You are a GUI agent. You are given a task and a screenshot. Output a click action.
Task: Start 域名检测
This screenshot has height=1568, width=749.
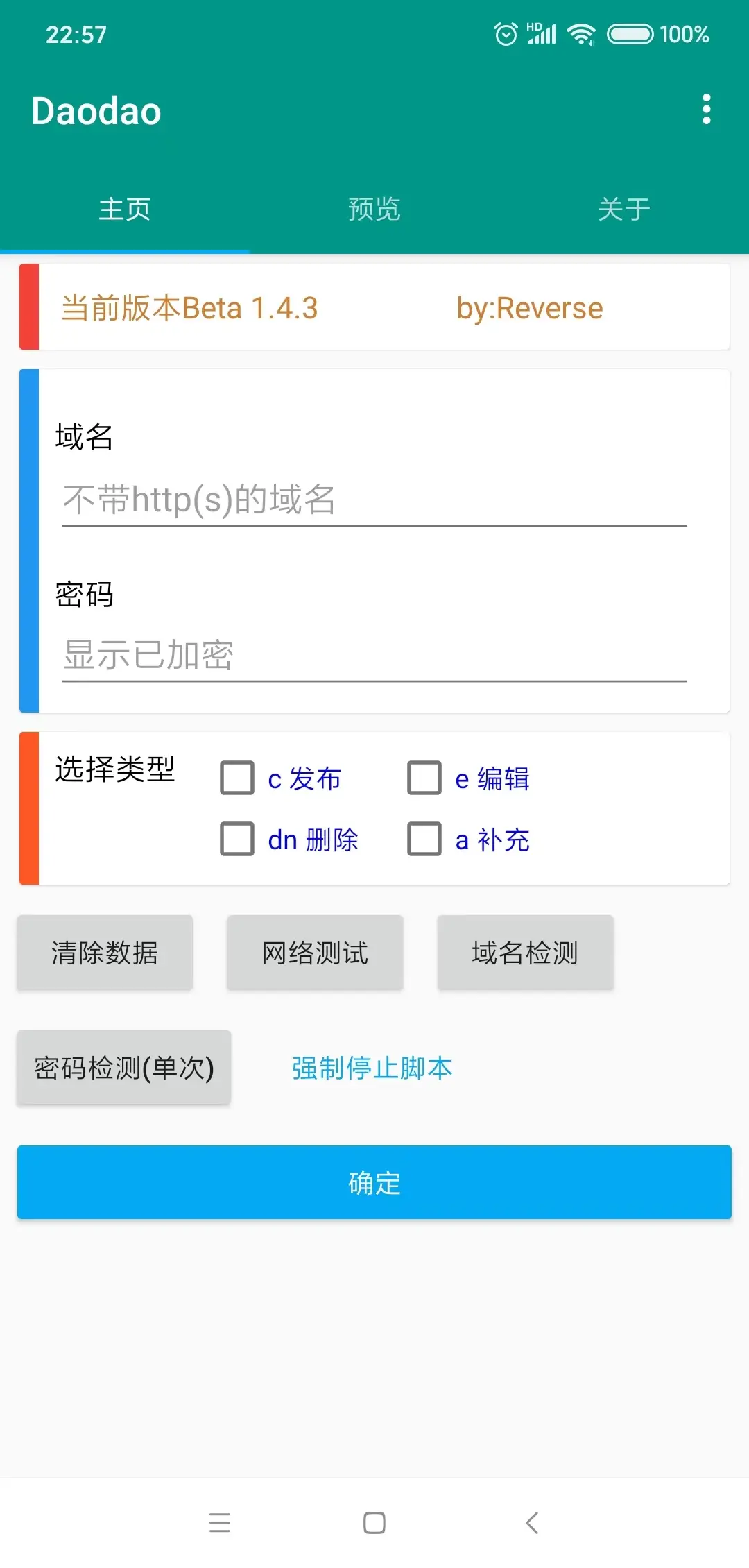(x=525, y=953)
